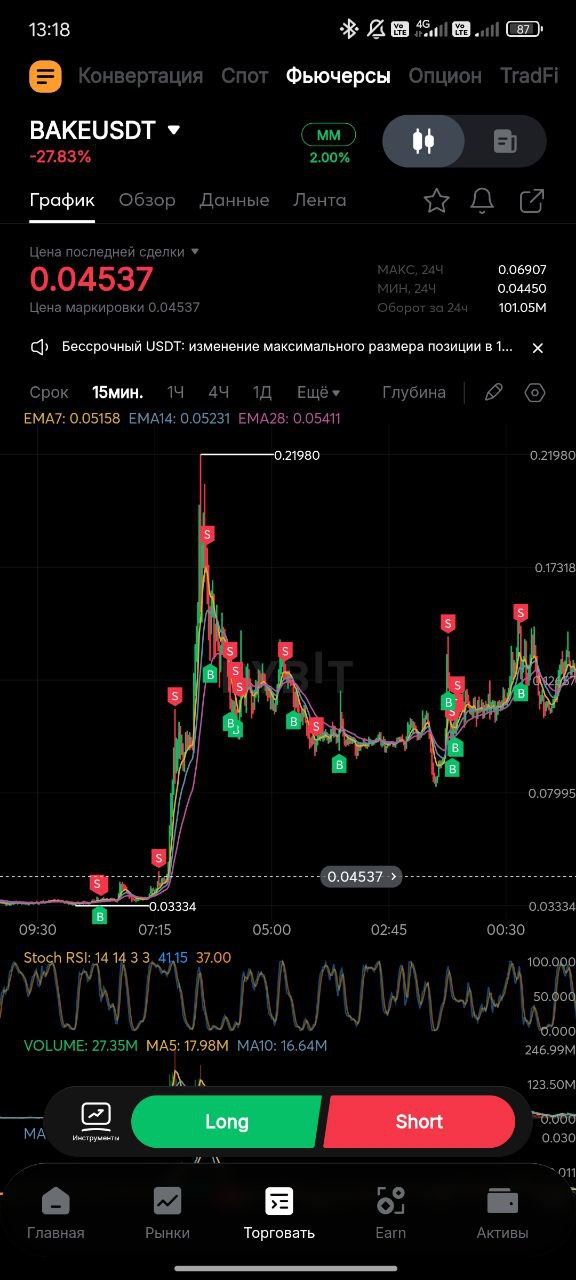The width and height of the screenshot is (576, 1280).
Task: Switch to the Обзор tab
Action: point(147,200)
